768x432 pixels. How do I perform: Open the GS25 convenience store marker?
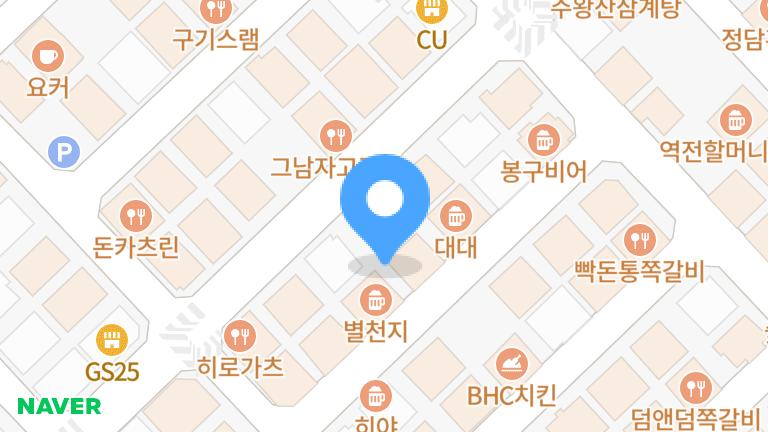[112, 340]
